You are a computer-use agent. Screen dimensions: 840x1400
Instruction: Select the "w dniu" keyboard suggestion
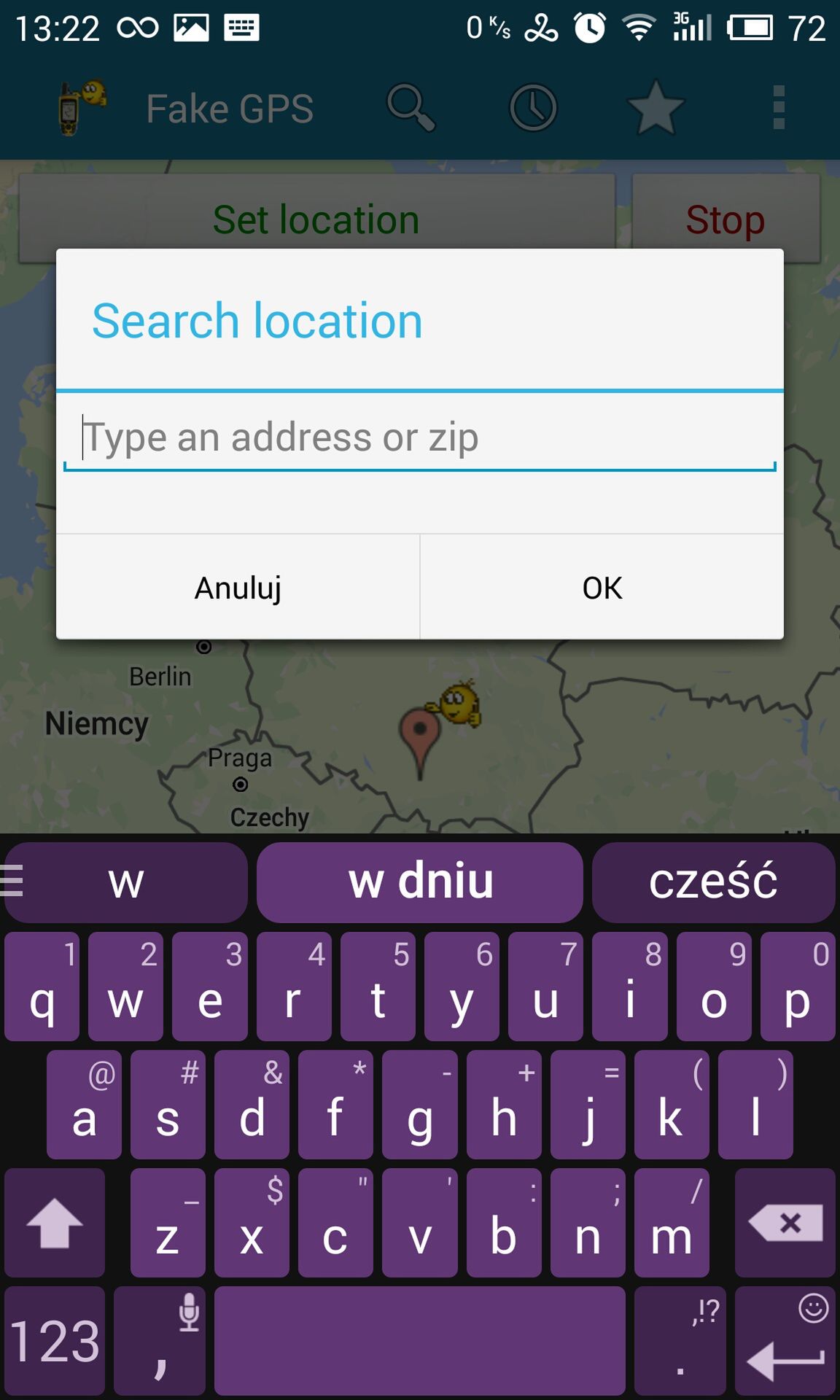click(x=420, y=882)
